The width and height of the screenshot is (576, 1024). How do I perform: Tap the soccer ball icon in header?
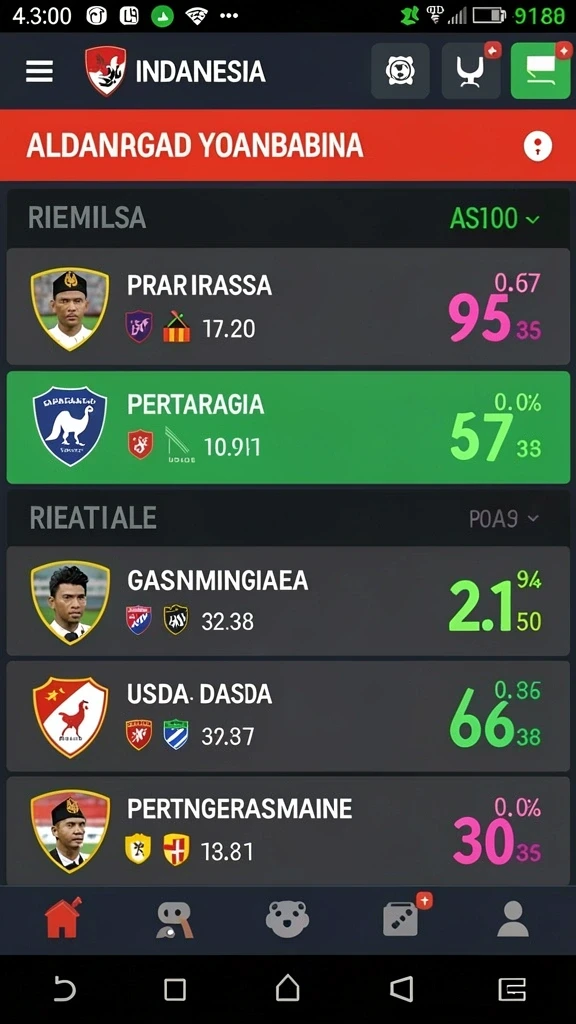[400, 71]
